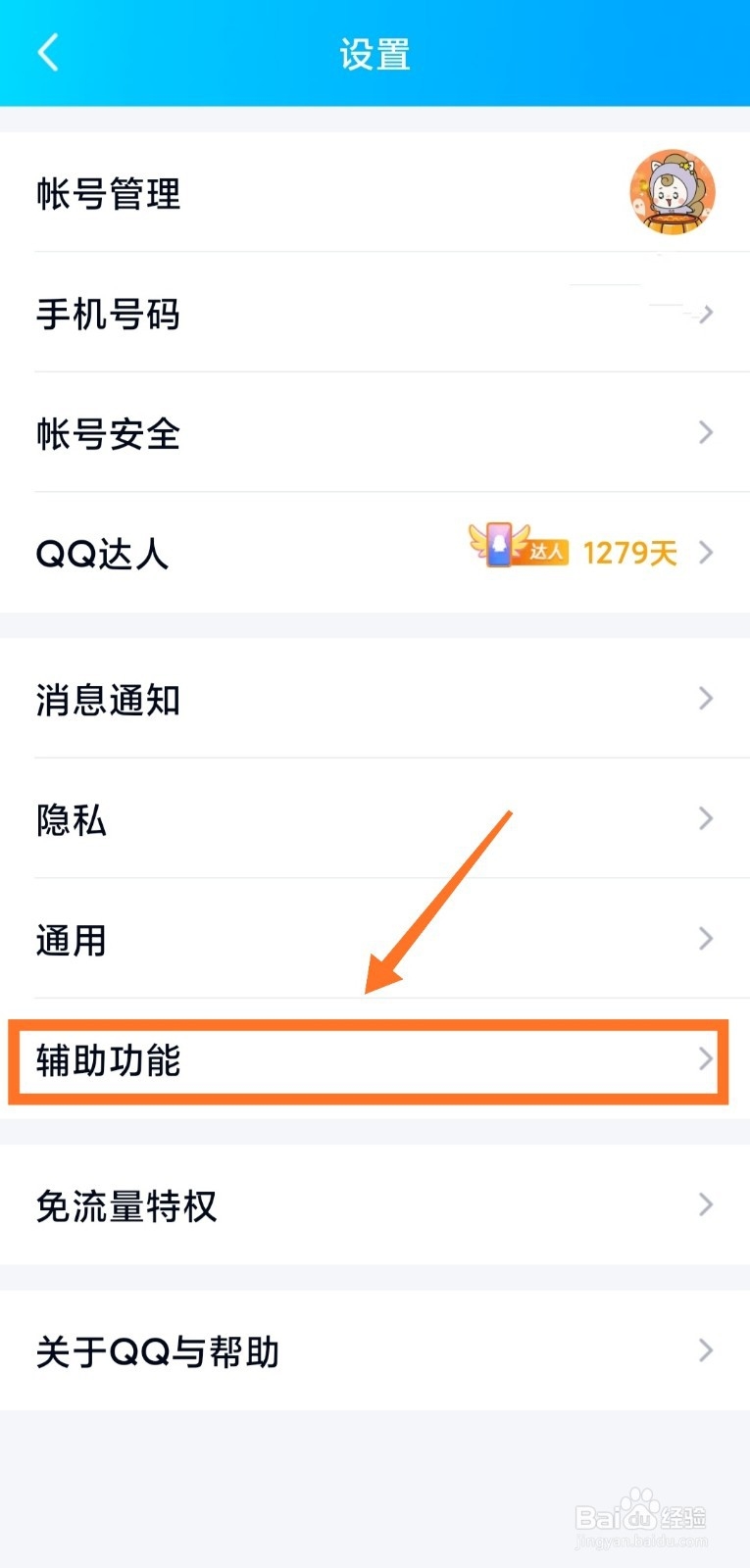750x1568 pixels.
Task: Tap the chevron beside 帐号安全
Action: [705, 432]
